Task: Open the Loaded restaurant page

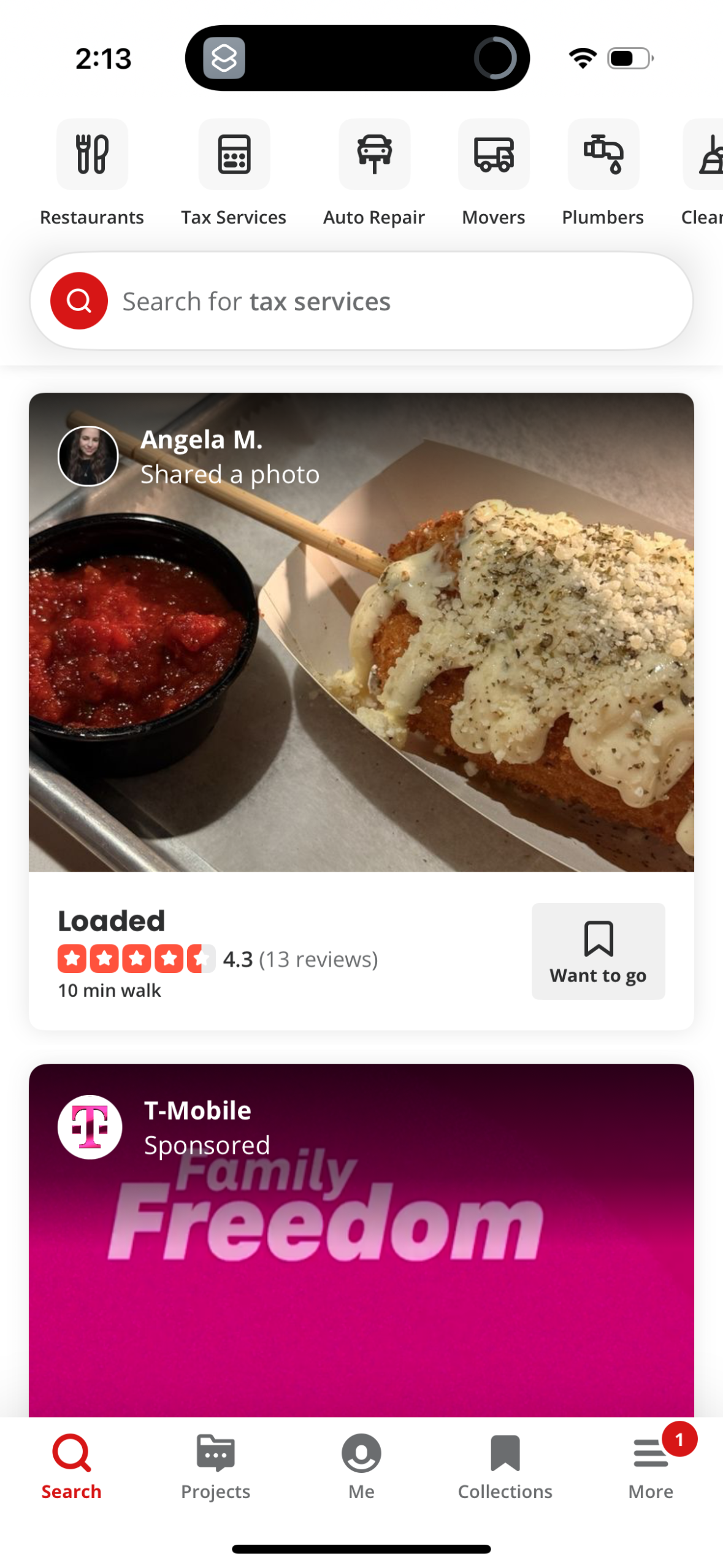Action: [x=110, y=919]
